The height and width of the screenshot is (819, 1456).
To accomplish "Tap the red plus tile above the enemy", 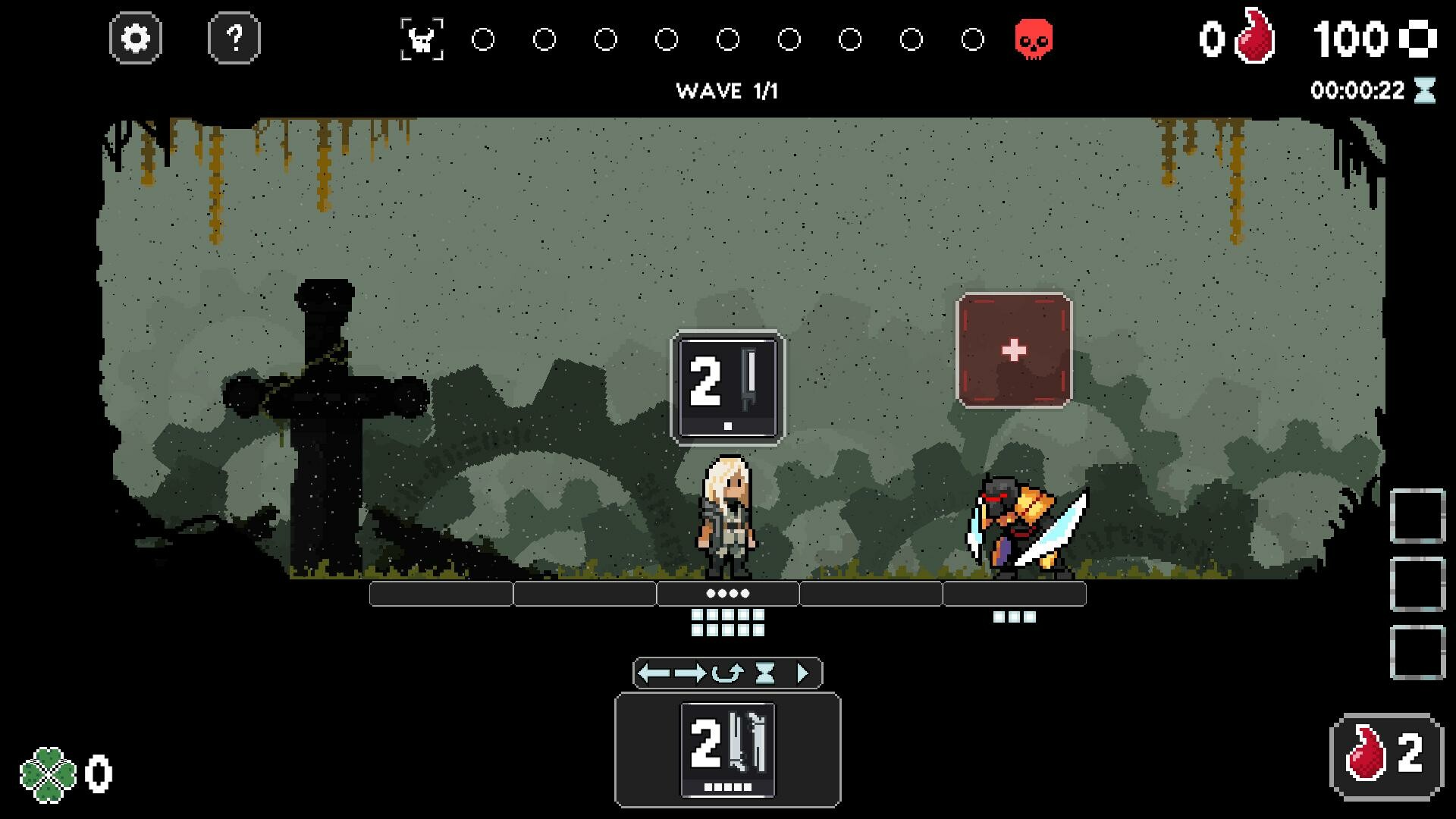I will (1014, 350).
